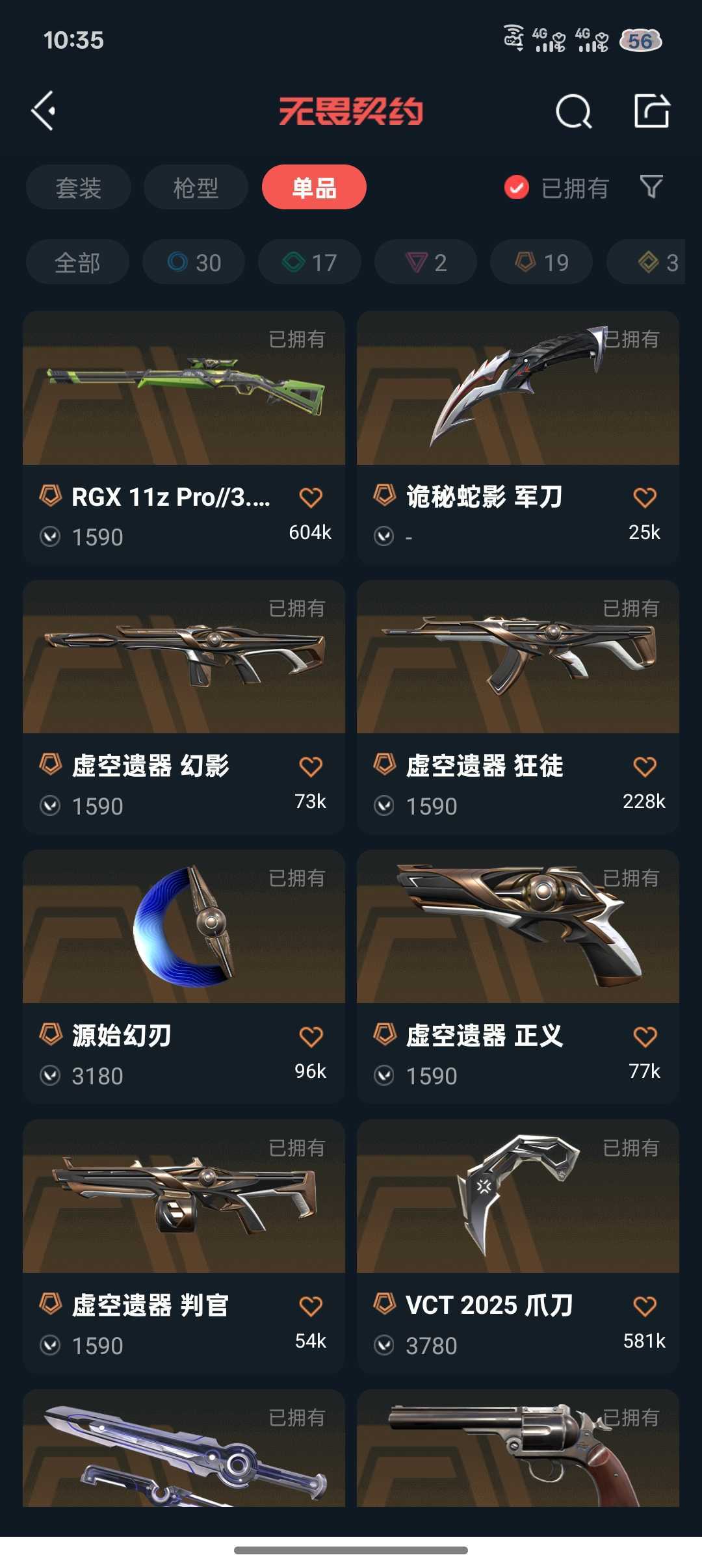This screenshot has width=702, height=1568.
Task: Select the 全部 rarity chip
Action: (x=77, y=263)
